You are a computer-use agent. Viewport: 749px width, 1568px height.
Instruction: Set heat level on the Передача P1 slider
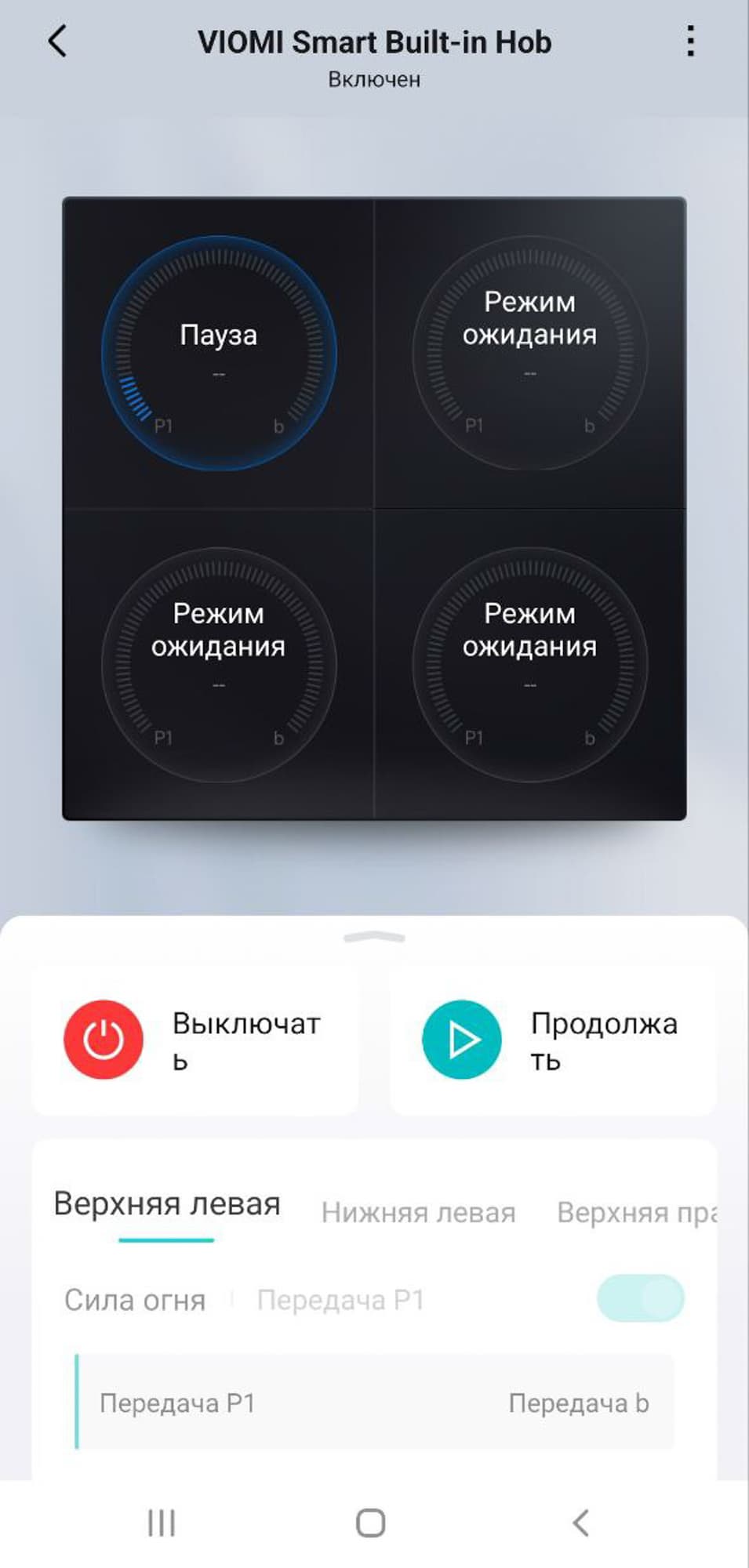tap(375, 1402)
